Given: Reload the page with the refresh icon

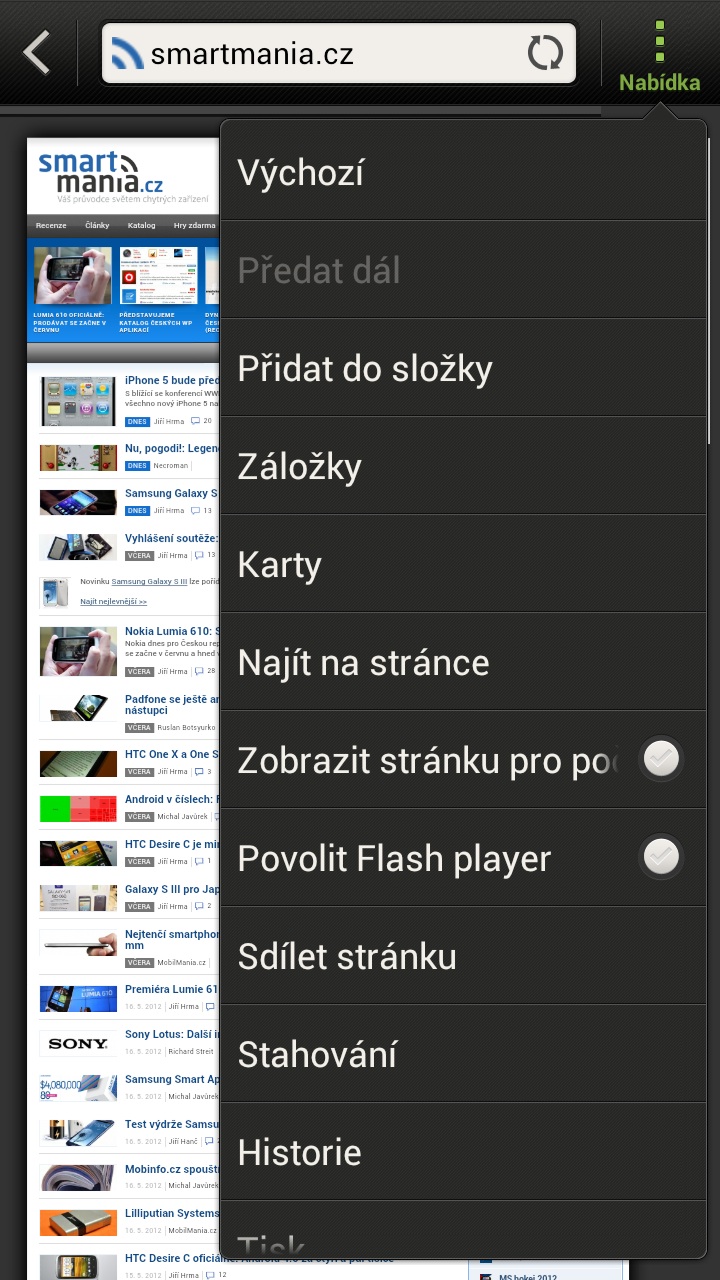Looking at the screenshot, I should [545, 53].
